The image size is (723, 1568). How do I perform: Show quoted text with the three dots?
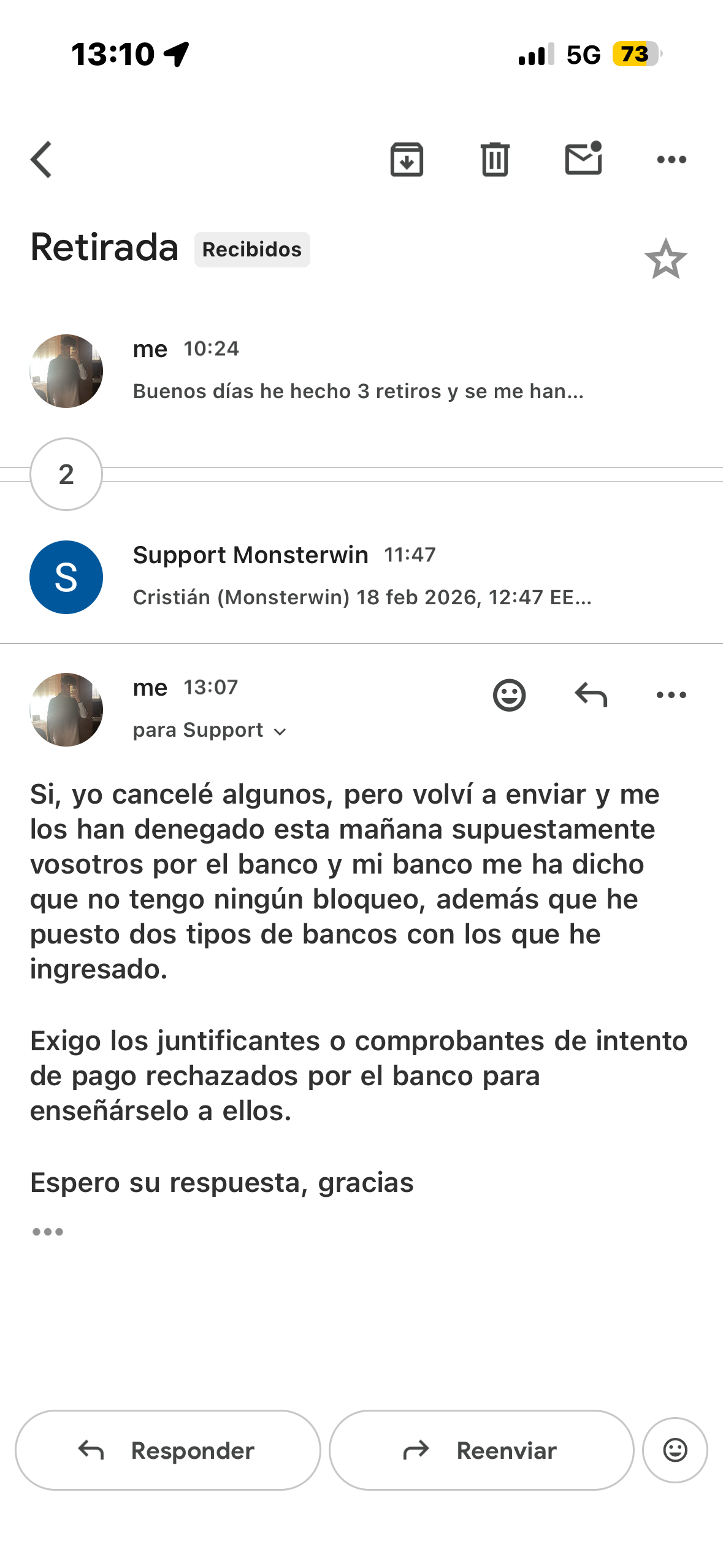[48, 1232]
